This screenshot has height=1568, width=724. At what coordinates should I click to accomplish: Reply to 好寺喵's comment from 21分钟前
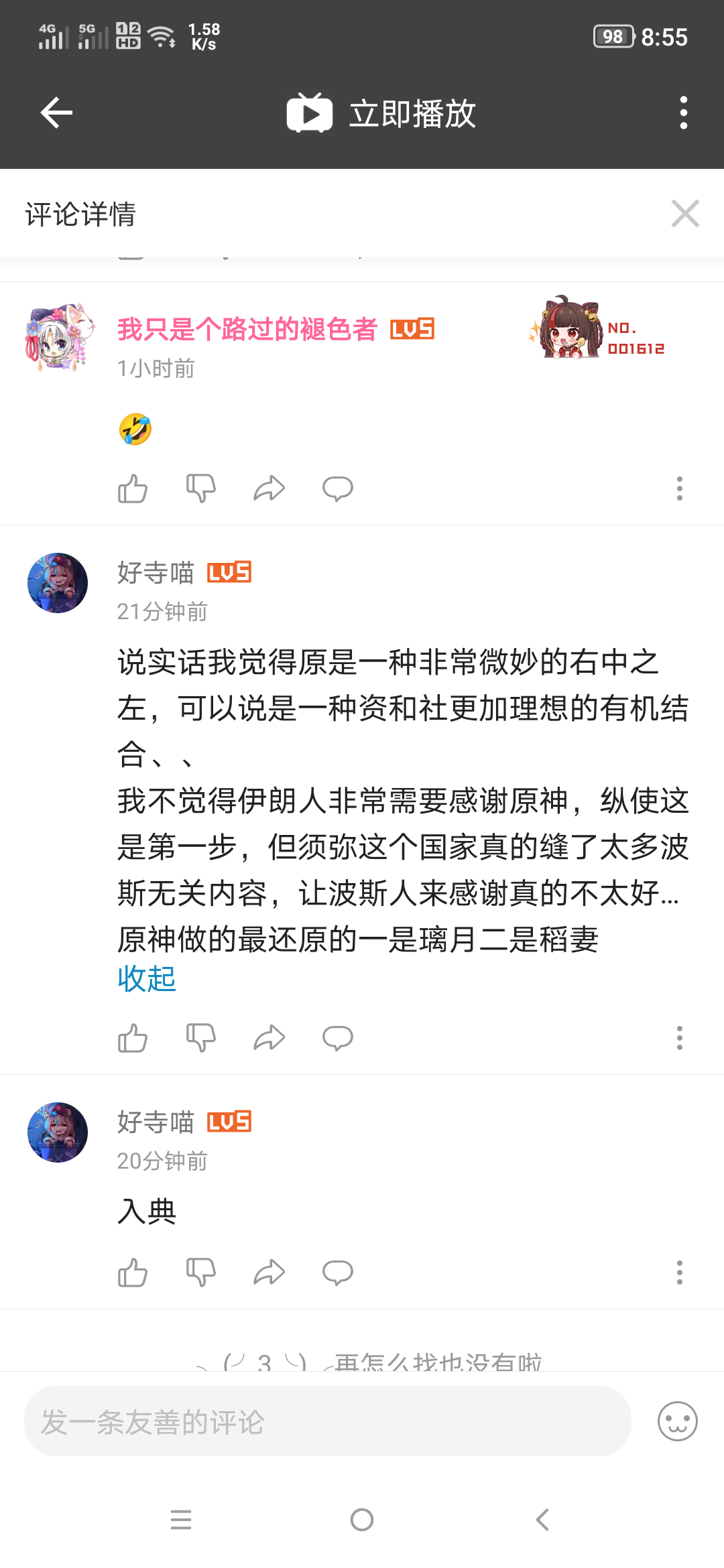pos(338,1038)
